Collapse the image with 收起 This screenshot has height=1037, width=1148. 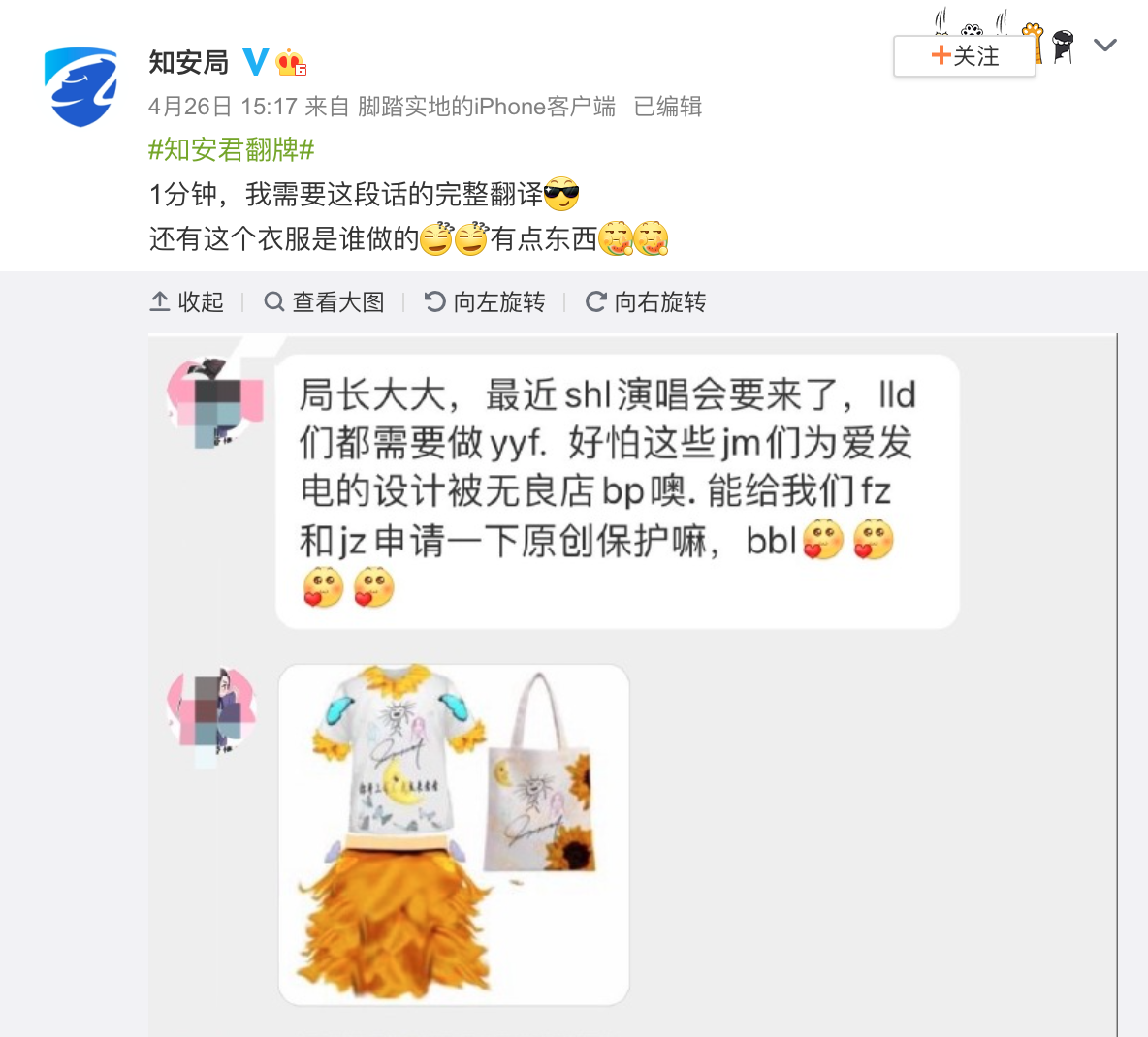coord(187,302)
